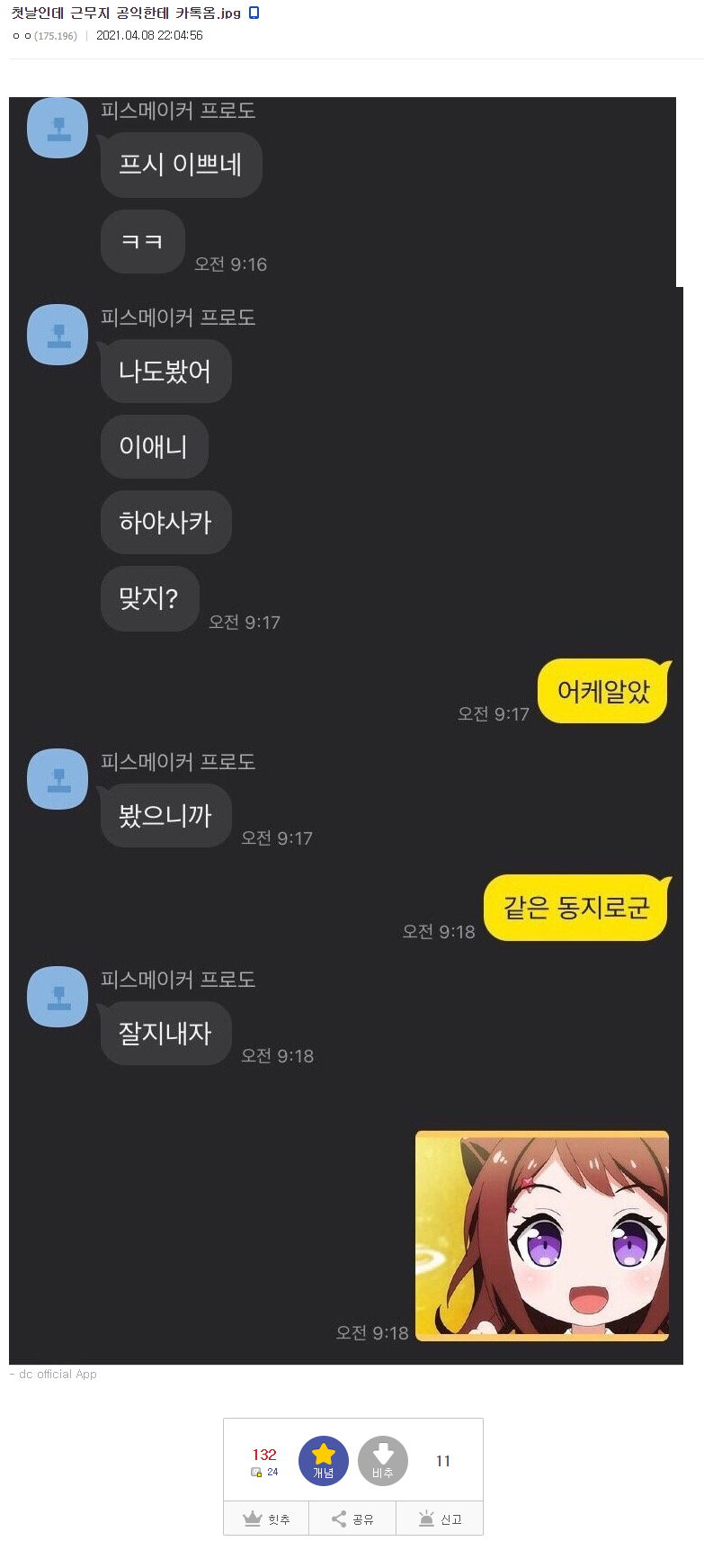
Task: Open the author ㅇㅇ(175.196) profile
Action: 45,36
